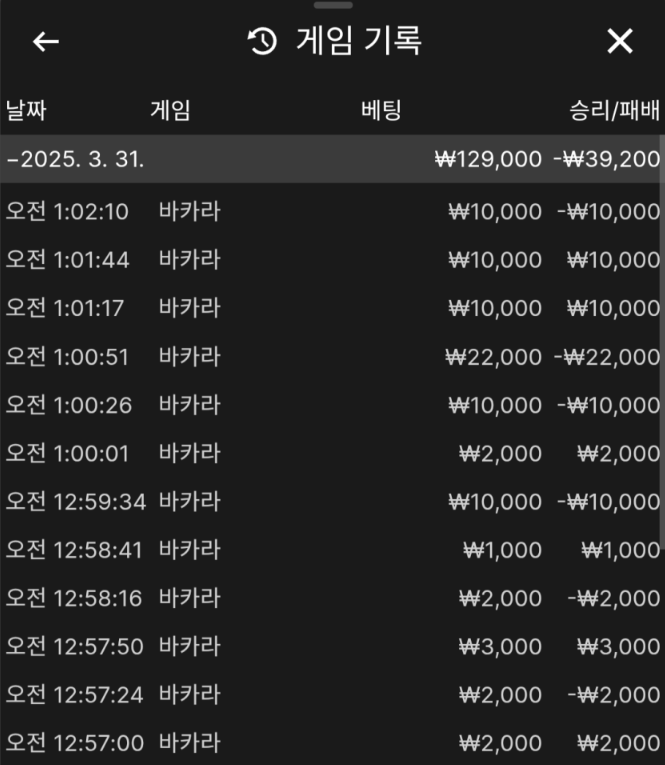Viewport: 665px width, 765px height.
Task: Go back using the arrow icon
Action: pyautogui.click(x=46, y=41)
